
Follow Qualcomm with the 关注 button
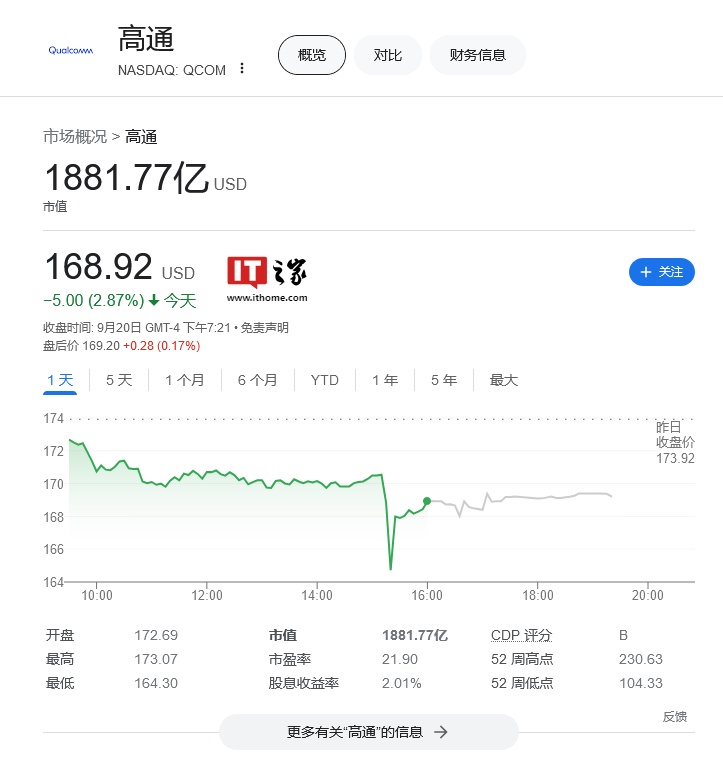[661, 271]
